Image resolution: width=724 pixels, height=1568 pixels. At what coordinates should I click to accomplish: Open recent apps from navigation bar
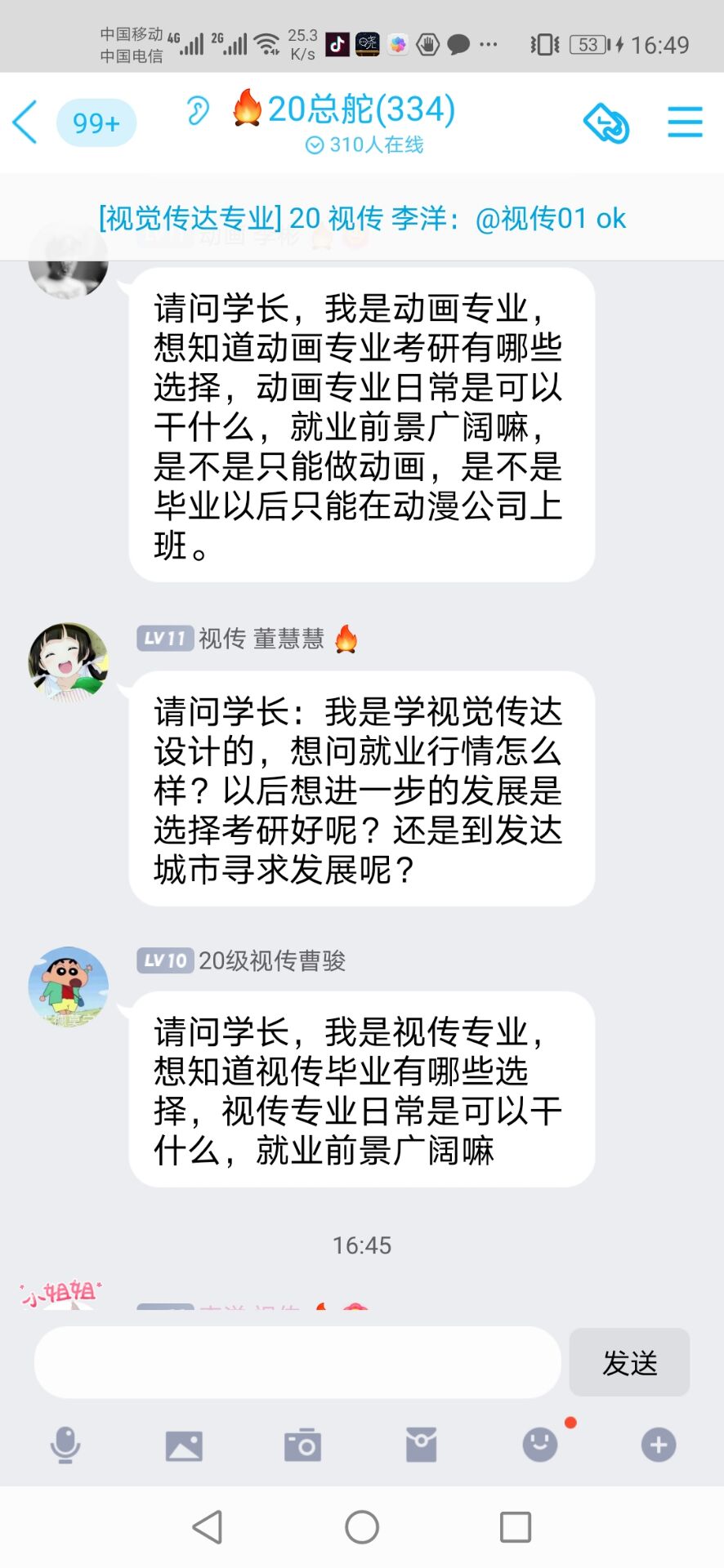coord(516,1526)
